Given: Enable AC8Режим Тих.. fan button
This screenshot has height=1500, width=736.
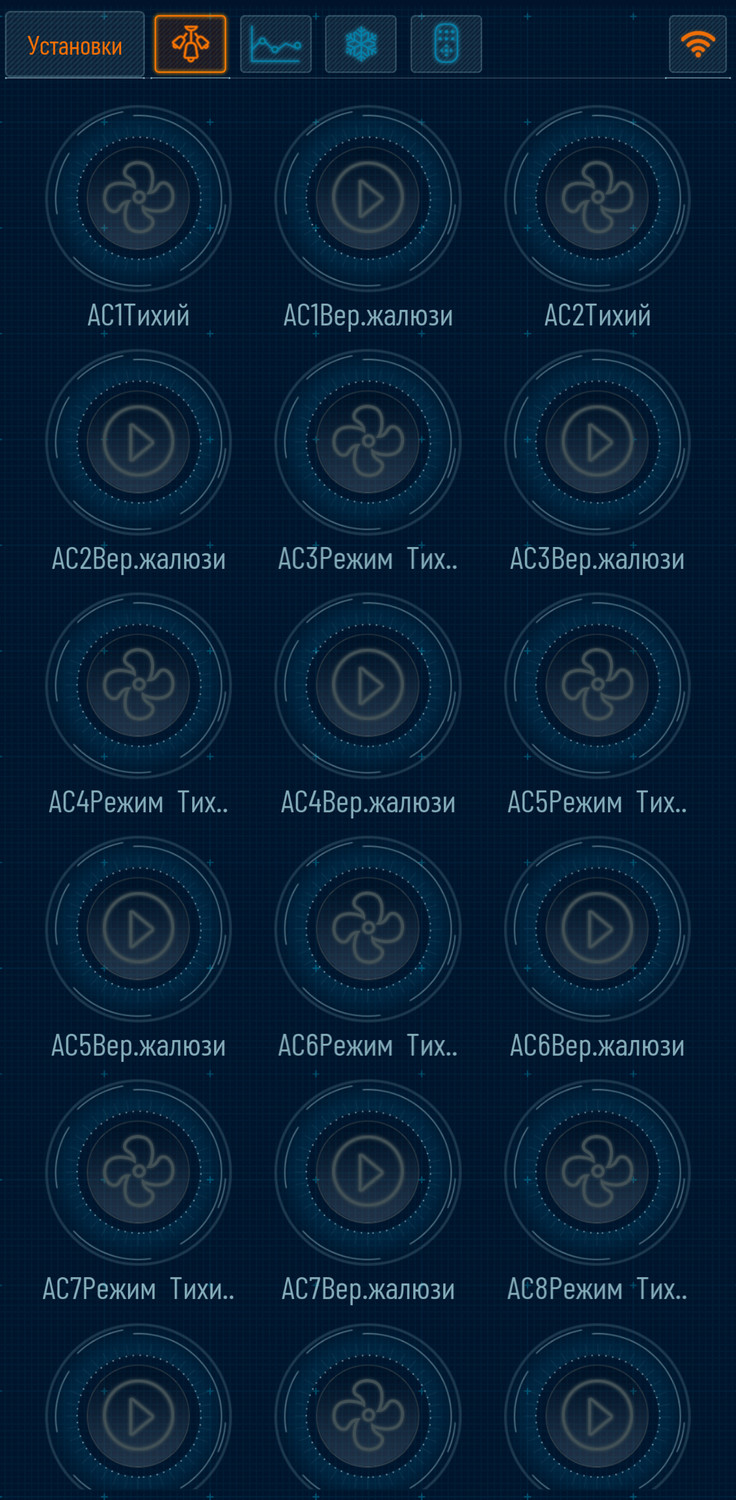Looking at the screenshot, I should pyautogui.click(x=597, y=1172).
